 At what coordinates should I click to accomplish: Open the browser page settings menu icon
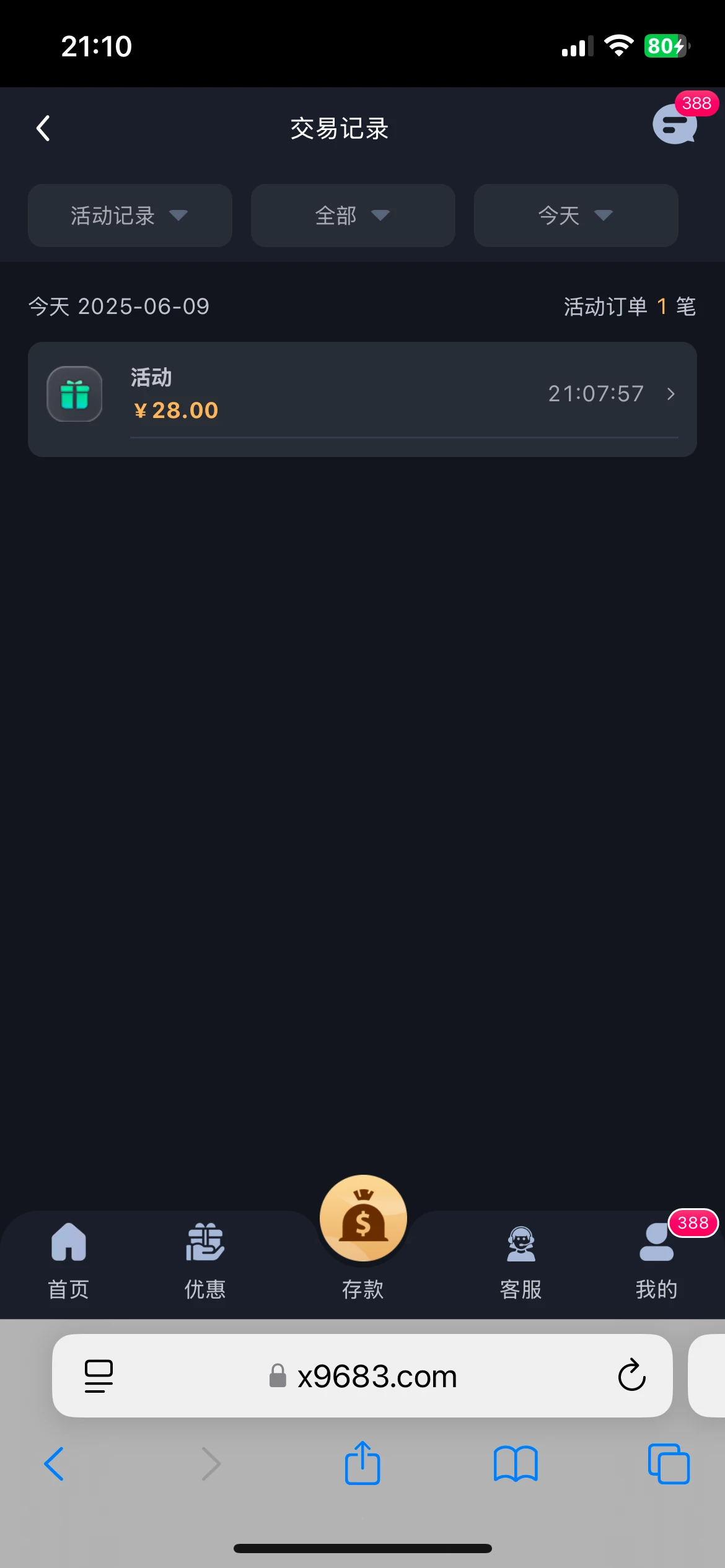[x=99, y=1375]
